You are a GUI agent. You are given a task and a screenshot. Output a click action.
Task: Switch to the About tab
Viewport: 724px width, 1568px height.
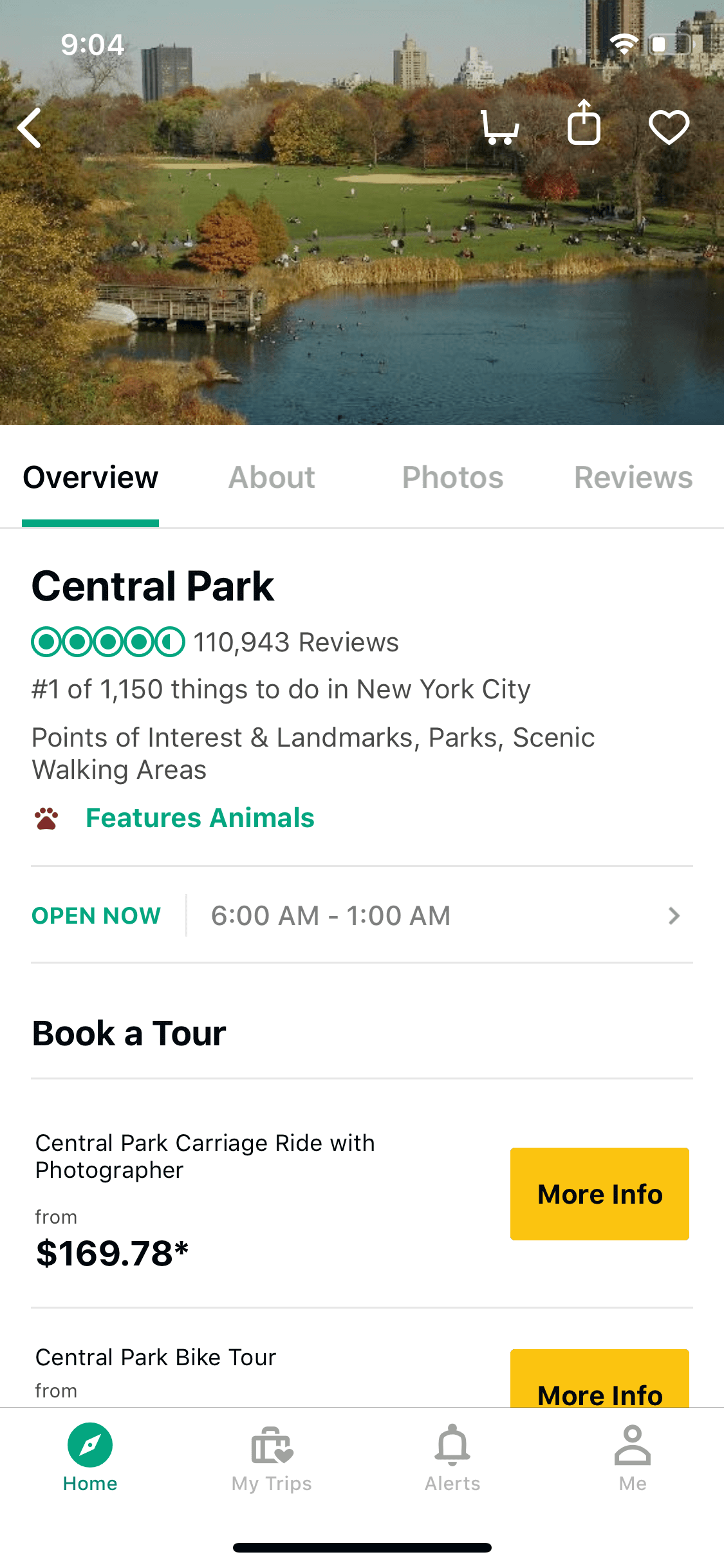tap(272, 478)
